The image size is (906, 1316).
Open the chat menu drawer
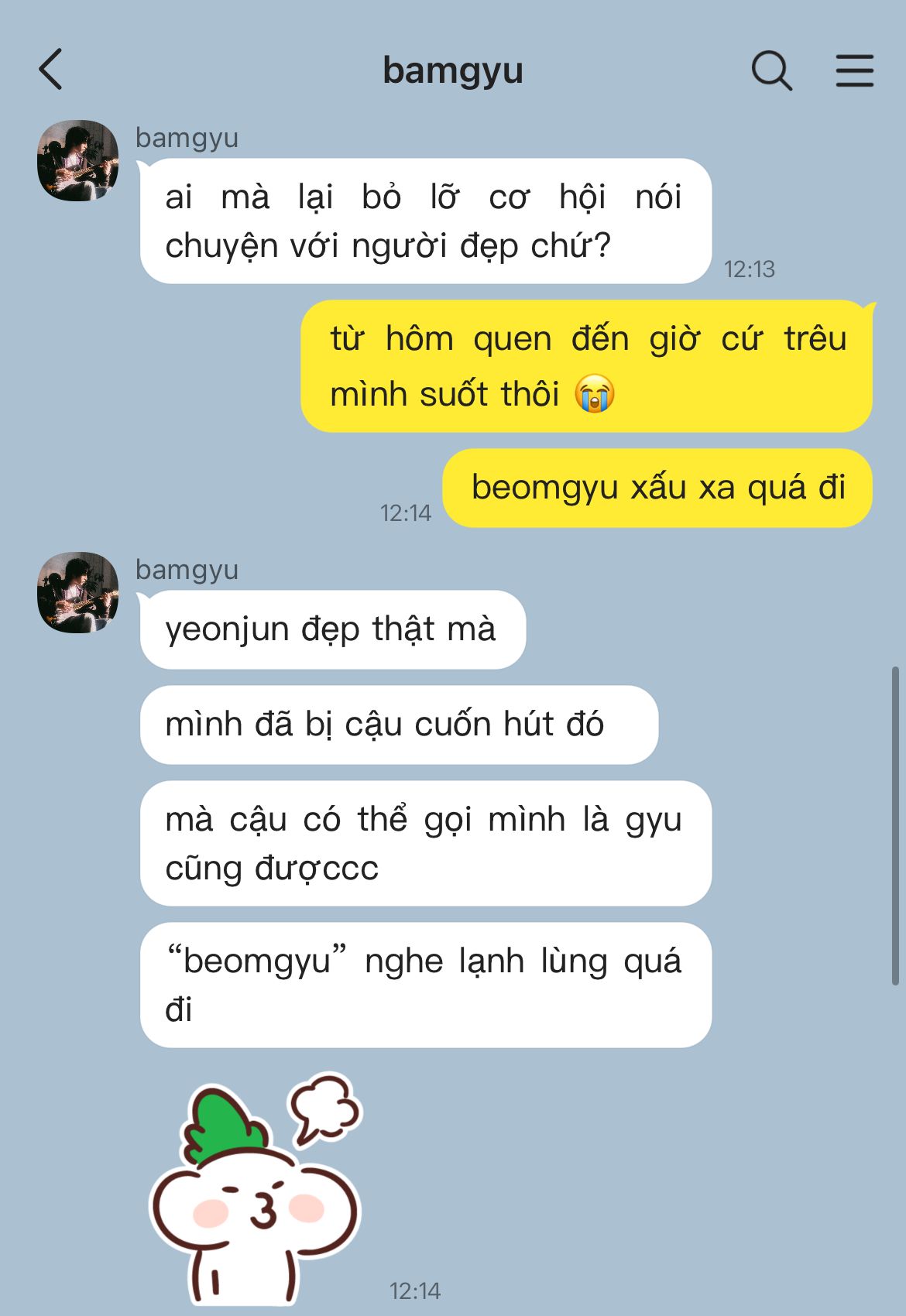[854, 71]
